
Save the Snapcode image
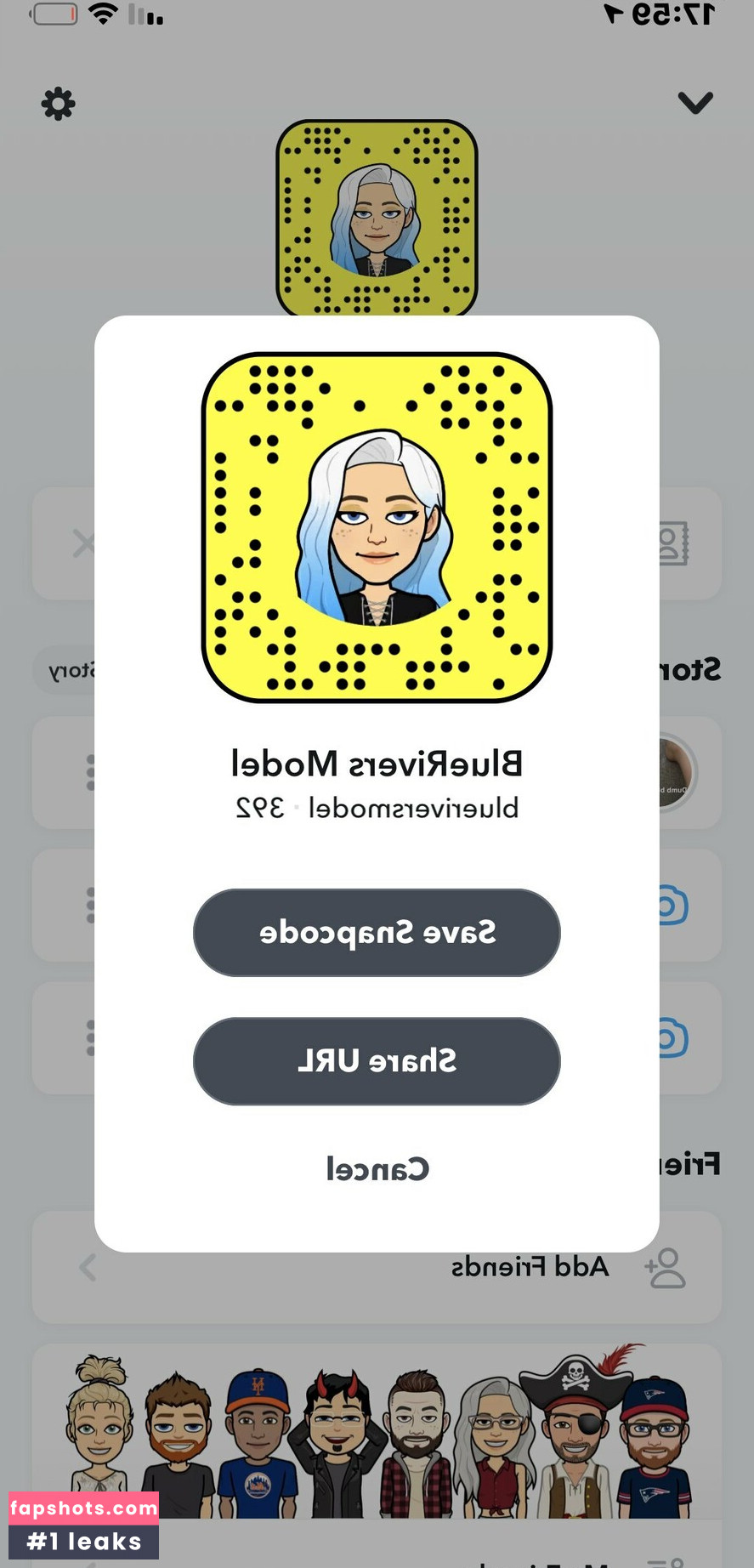pyautogui.click(x=377, y=933)
